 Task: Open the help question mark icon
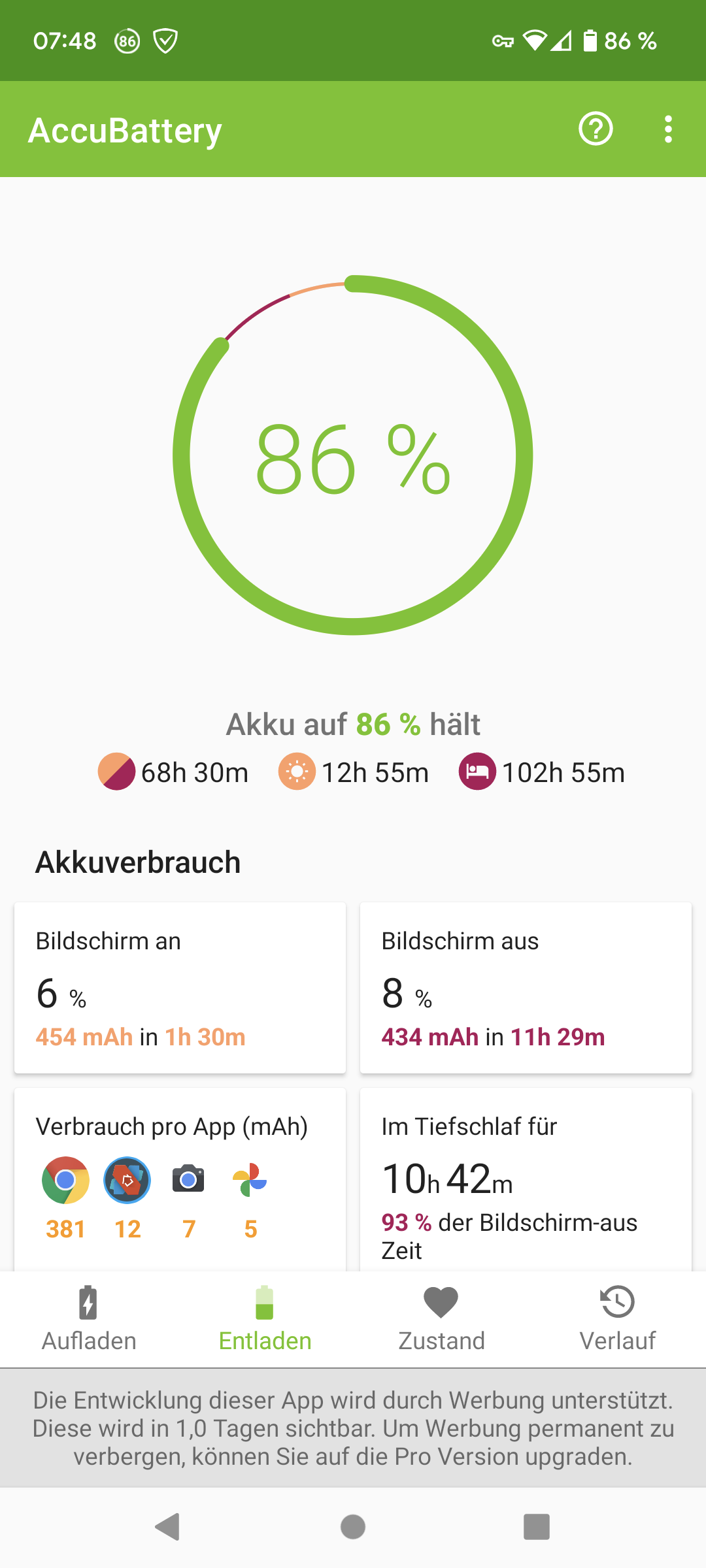tap(596, 129)
